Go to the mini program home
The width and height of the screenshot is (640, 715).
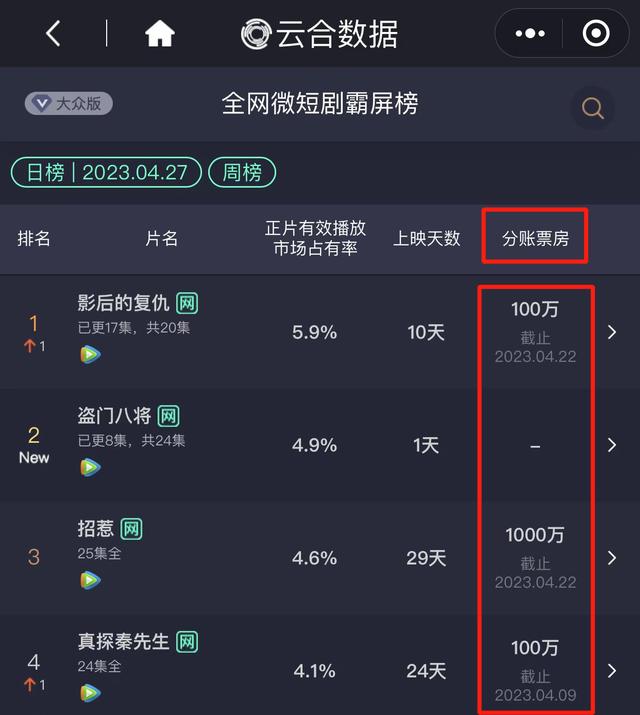tap(160, 34)
